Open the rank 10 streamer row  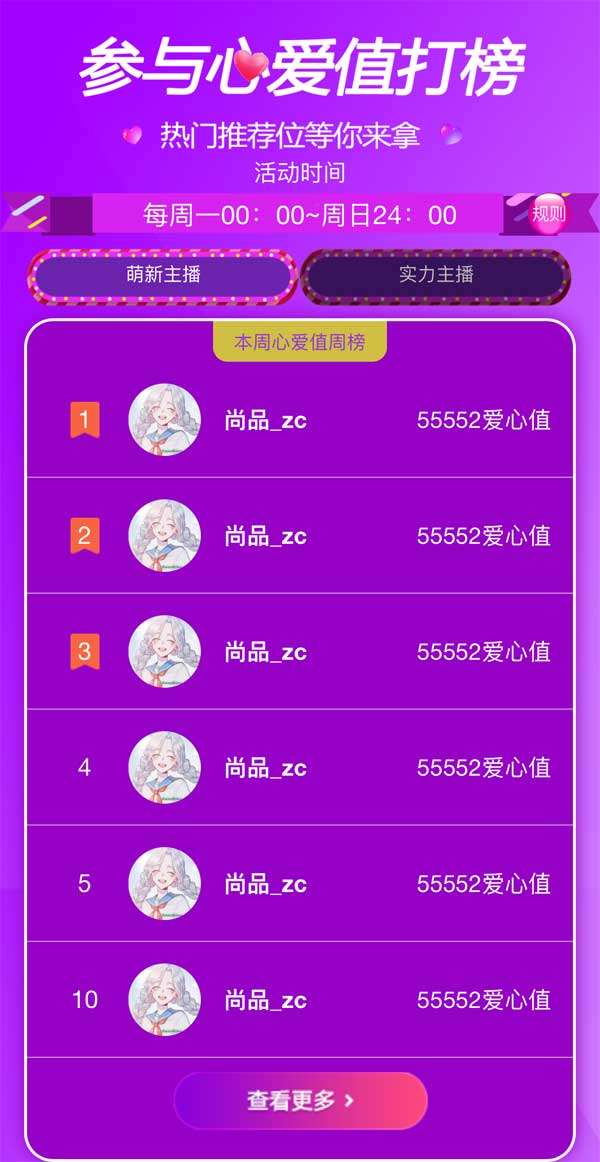pyautogui.click(x=300, y=1000)
